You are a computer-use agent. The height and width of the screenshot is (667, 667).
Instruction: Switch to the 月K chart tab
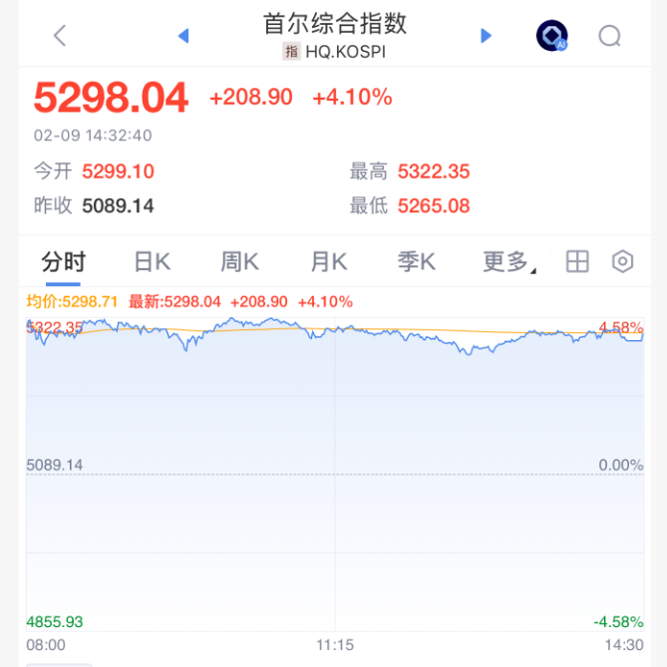[328, 262]
